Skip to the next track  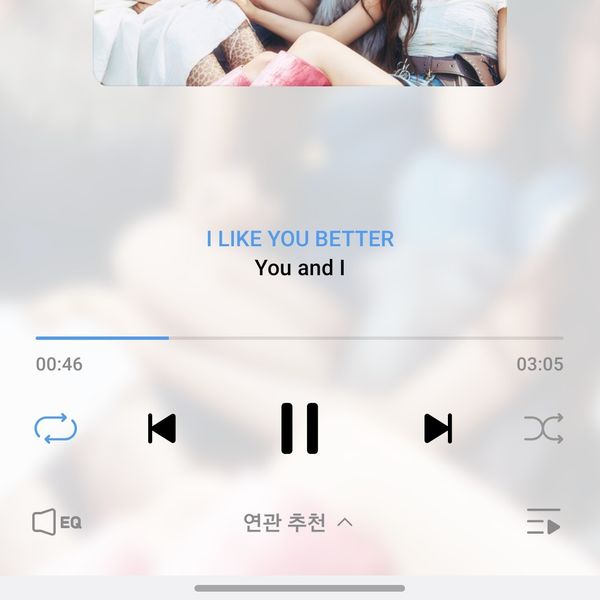coord(438,428)
